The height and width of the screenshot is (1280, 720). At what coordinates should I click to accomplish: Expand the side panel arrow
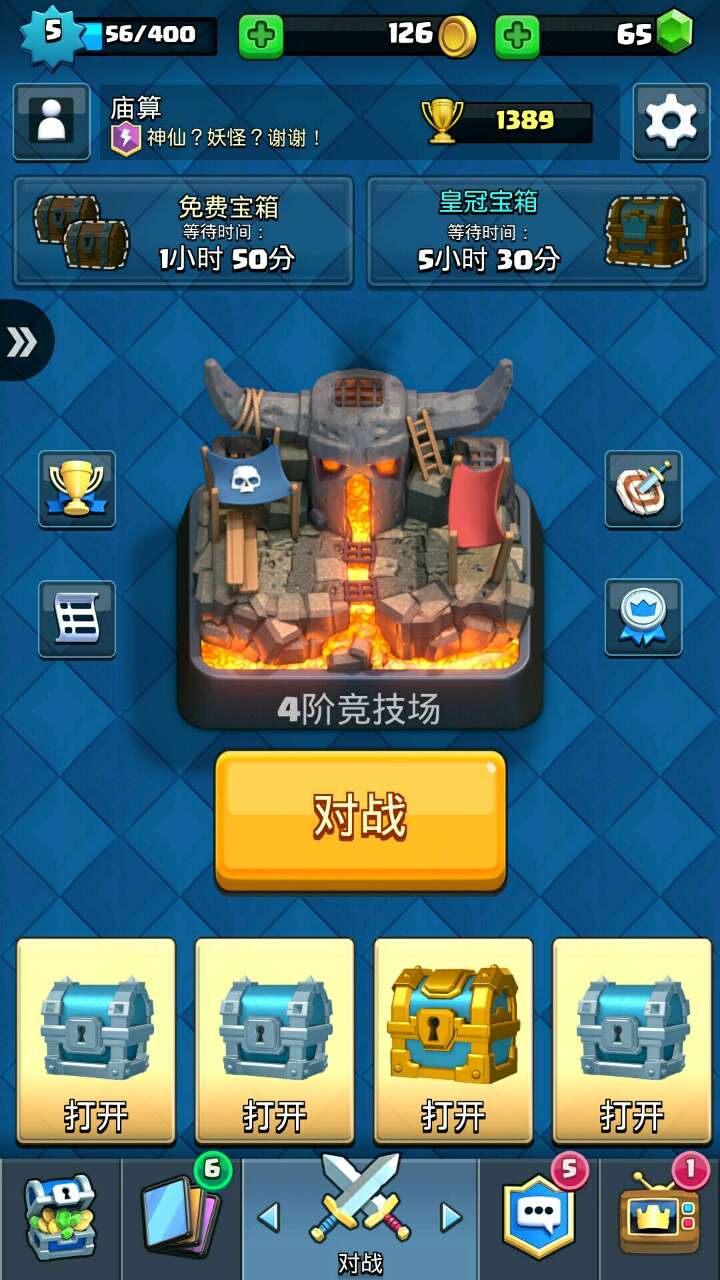[22, 341]
